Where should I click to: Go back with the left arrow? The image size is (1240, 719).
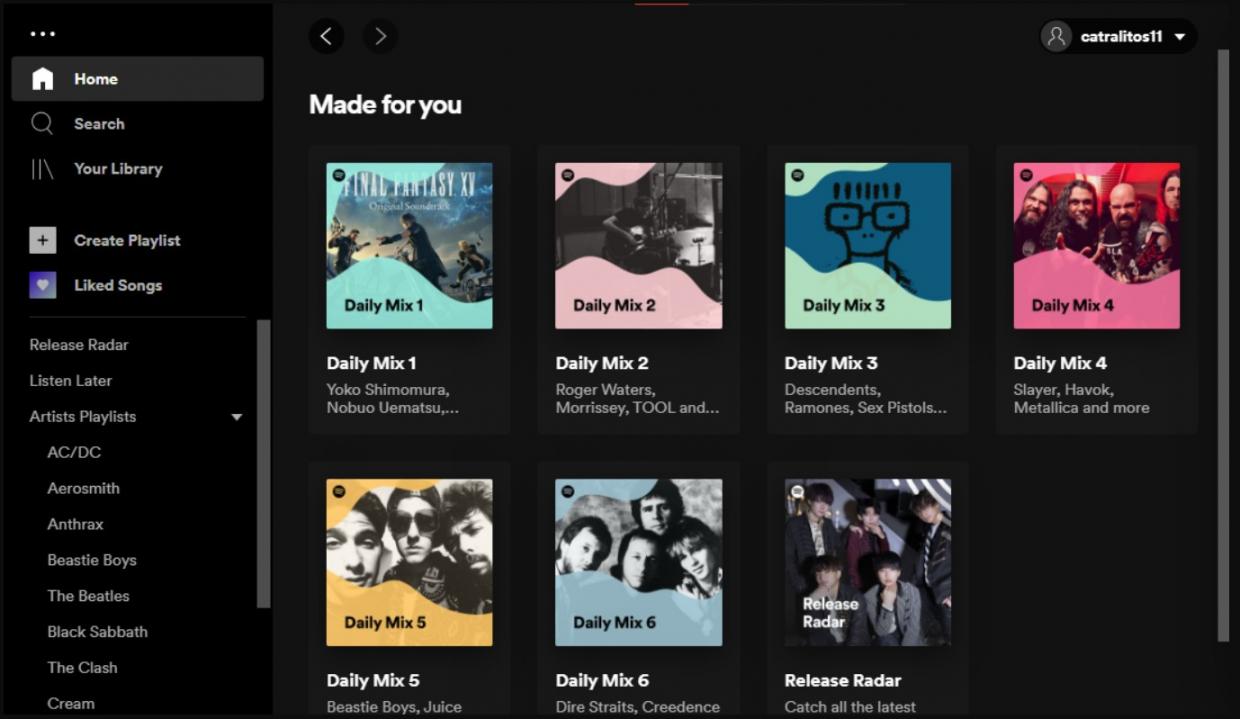coord(326,37)
